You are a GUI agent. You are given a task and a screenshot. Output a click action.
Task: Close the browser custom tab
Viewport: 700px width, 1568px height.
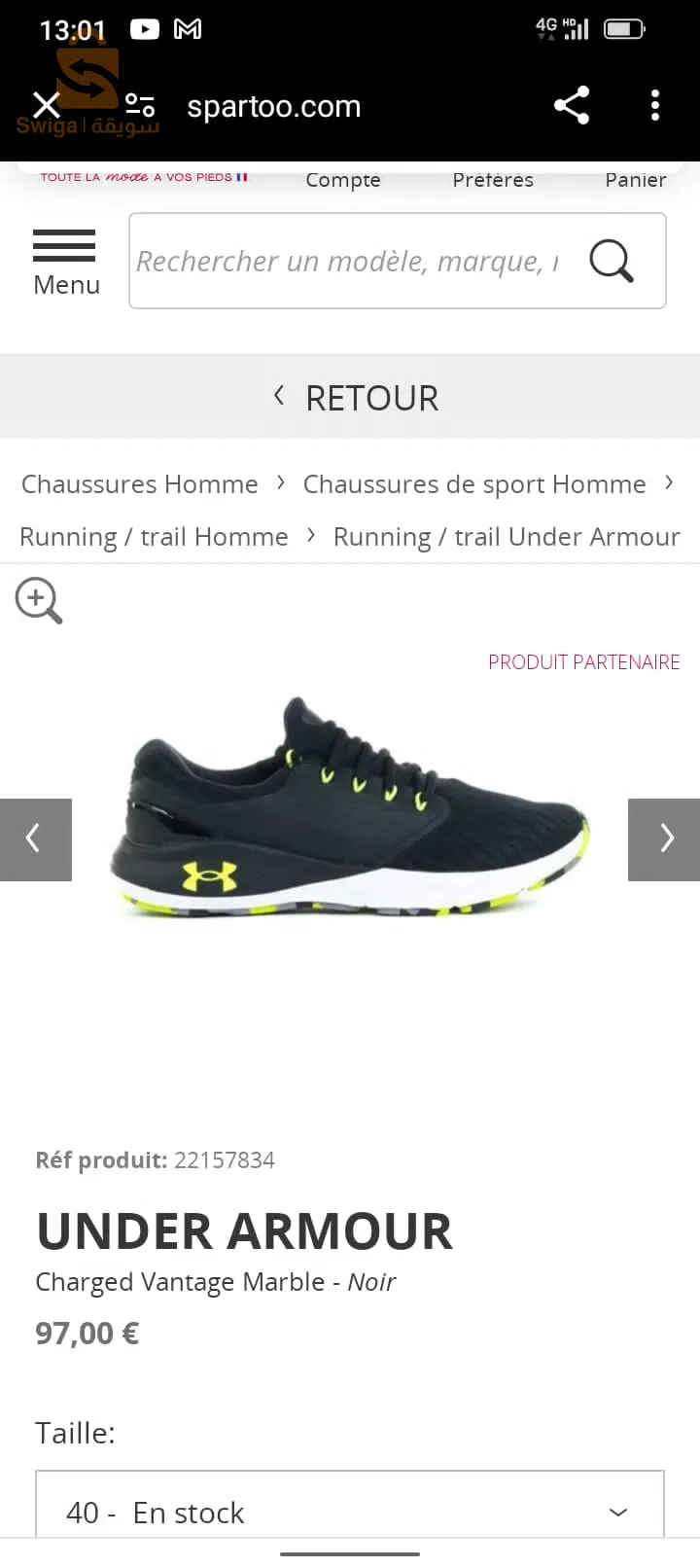click(47, 105)
